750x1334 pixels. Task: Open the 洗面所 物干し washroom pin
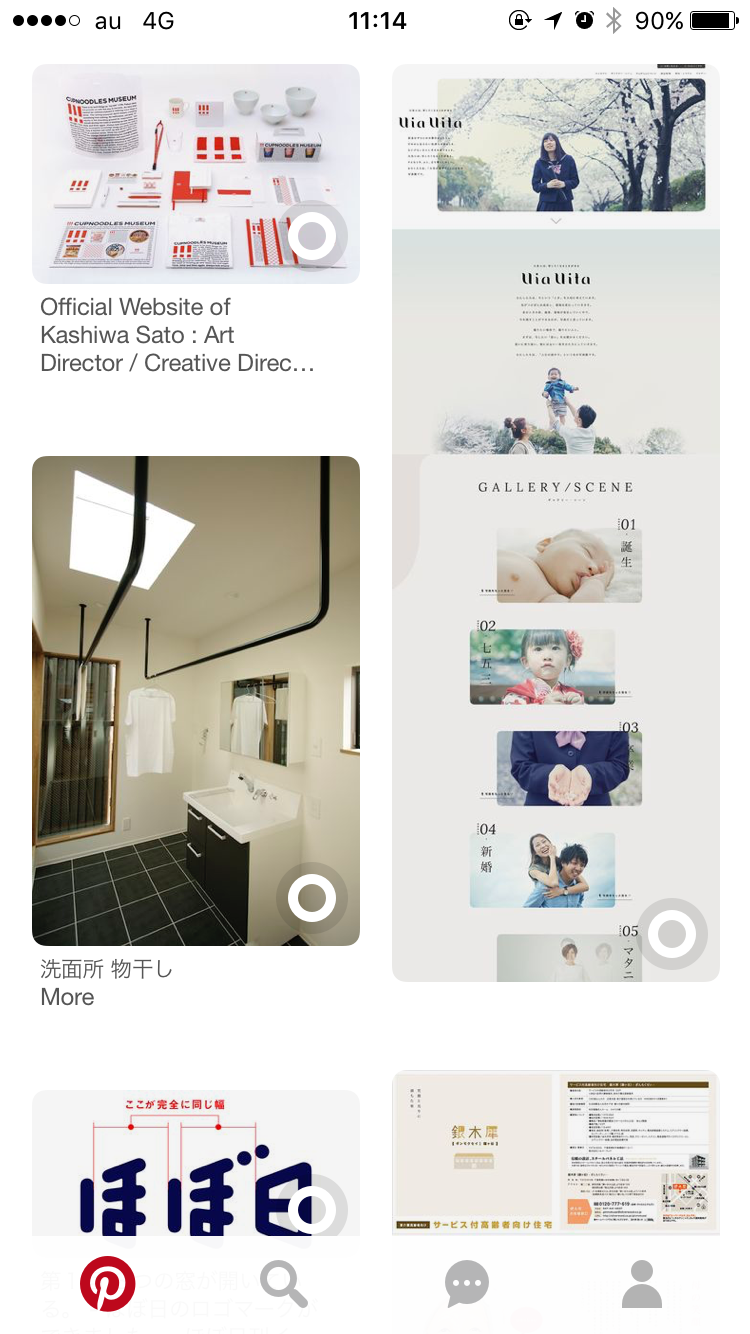coord(196,701)
